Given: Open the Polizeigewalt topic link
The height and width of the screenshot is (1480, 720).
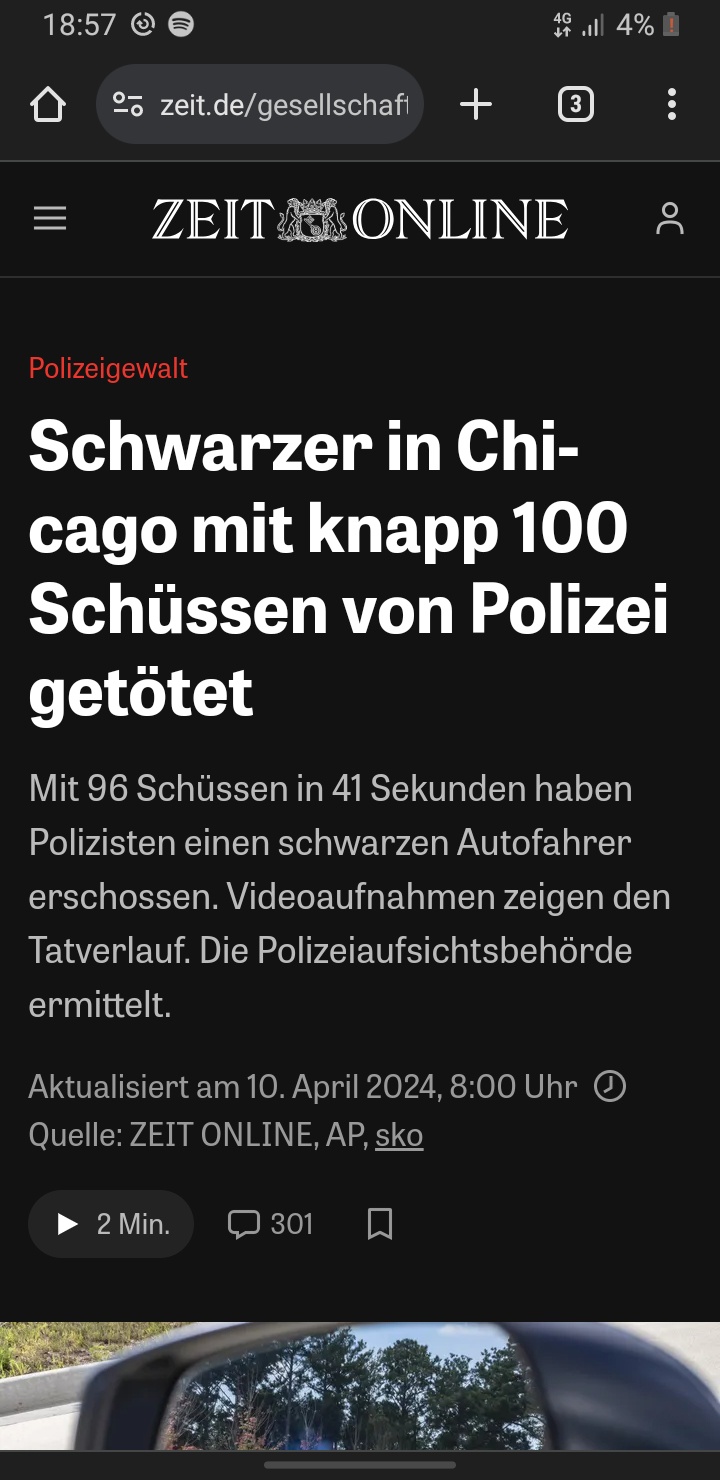Looking at the screenshot, I should (x=108, y=368).
